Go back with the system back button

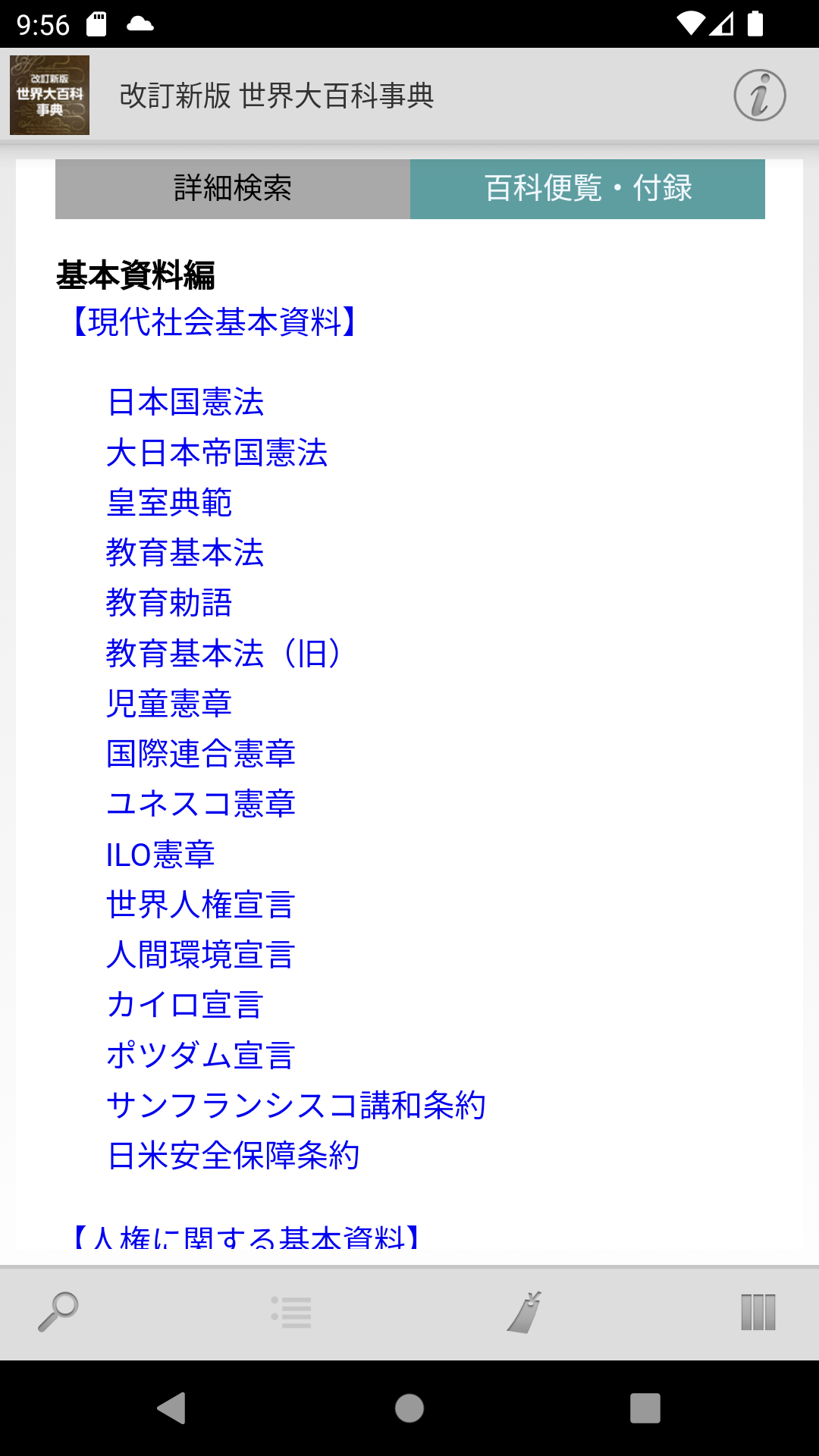click(x=172, y=1408)
